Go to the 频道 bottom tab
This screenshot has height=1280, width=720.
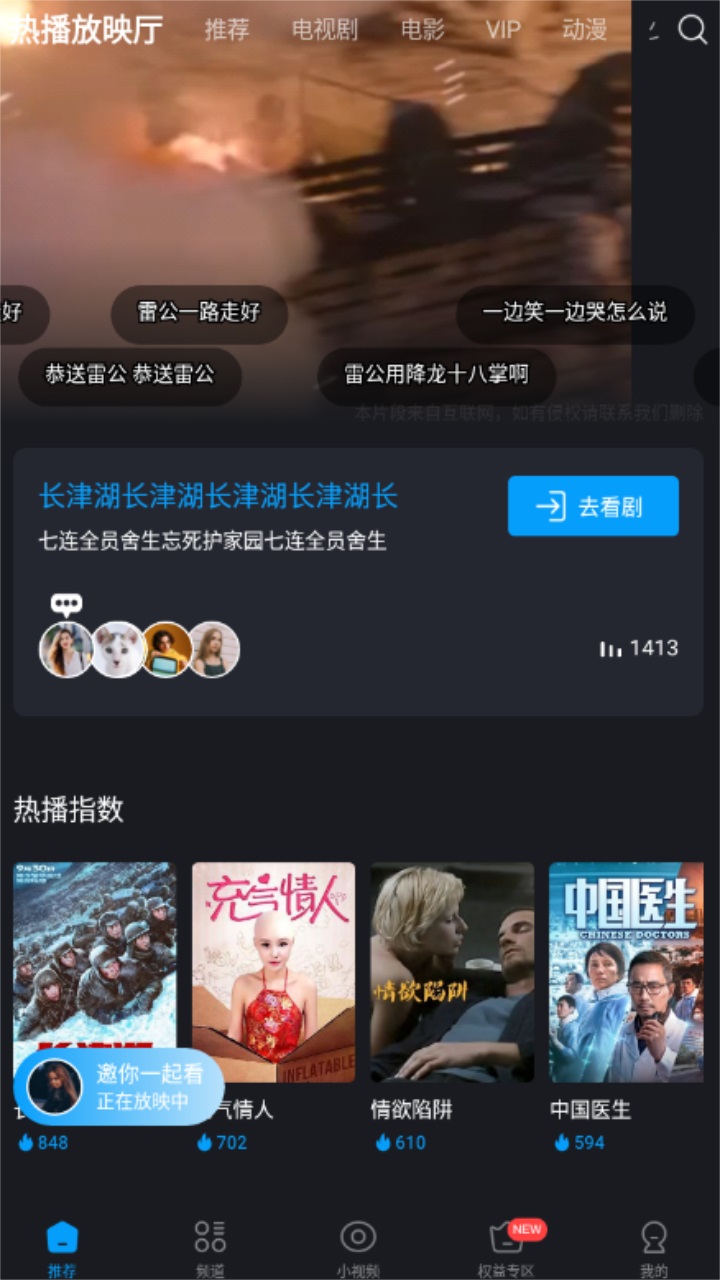point(210,1248)
